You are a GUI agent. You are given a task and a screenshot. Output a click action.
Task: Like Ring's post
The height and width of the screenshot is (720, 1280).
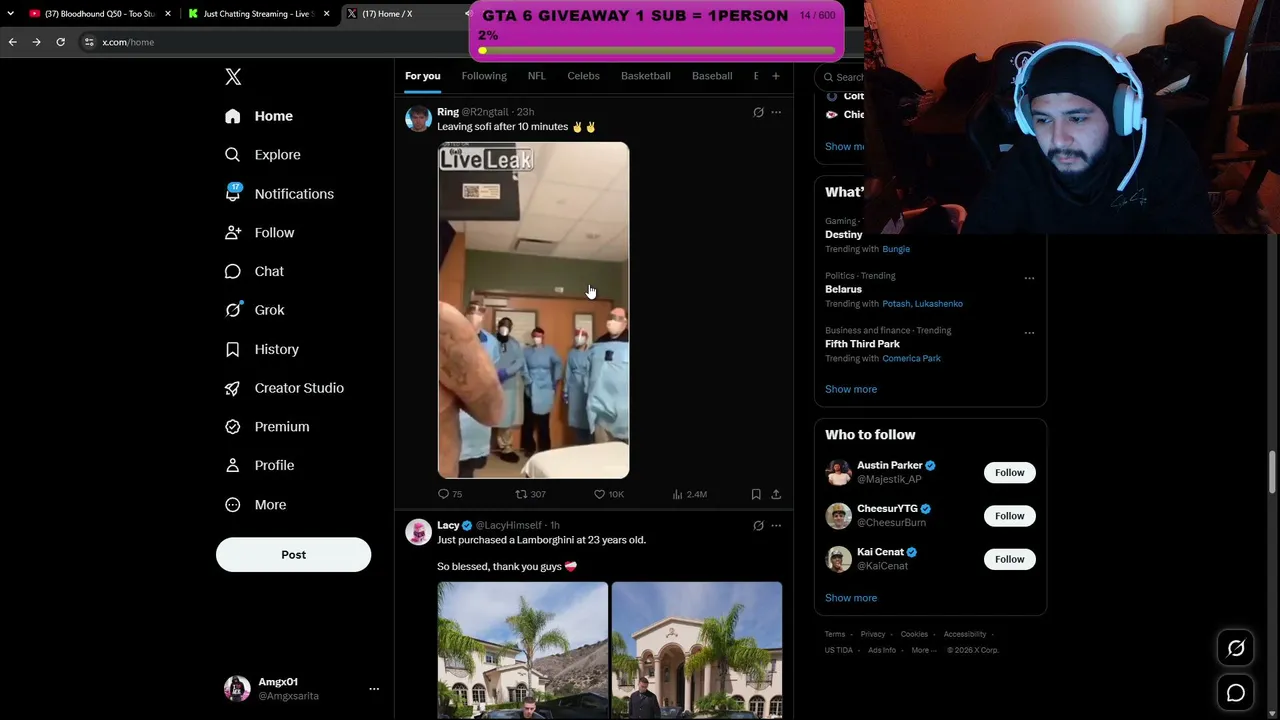tap(609, 494)
